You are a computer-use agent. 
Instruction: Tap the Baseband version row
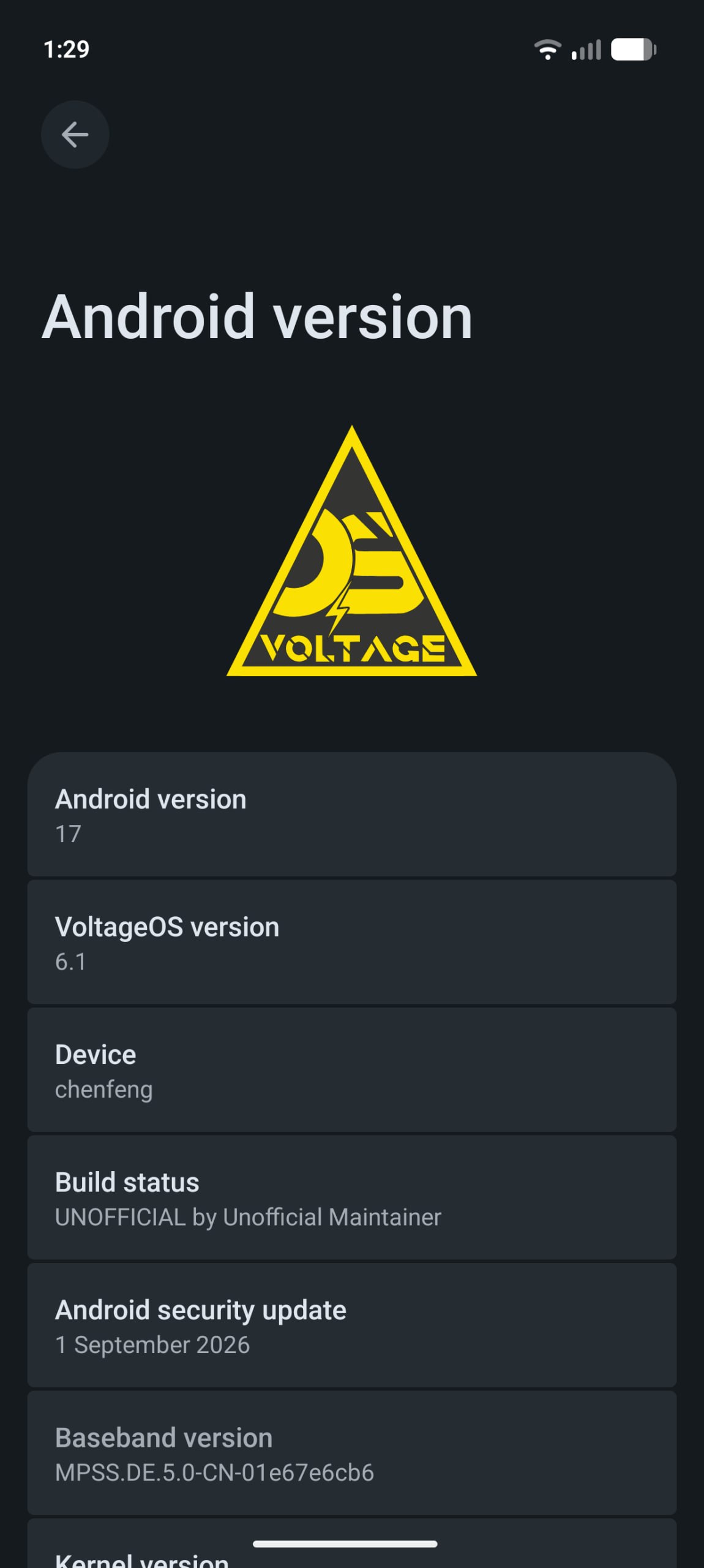[x=352, y=1453]
